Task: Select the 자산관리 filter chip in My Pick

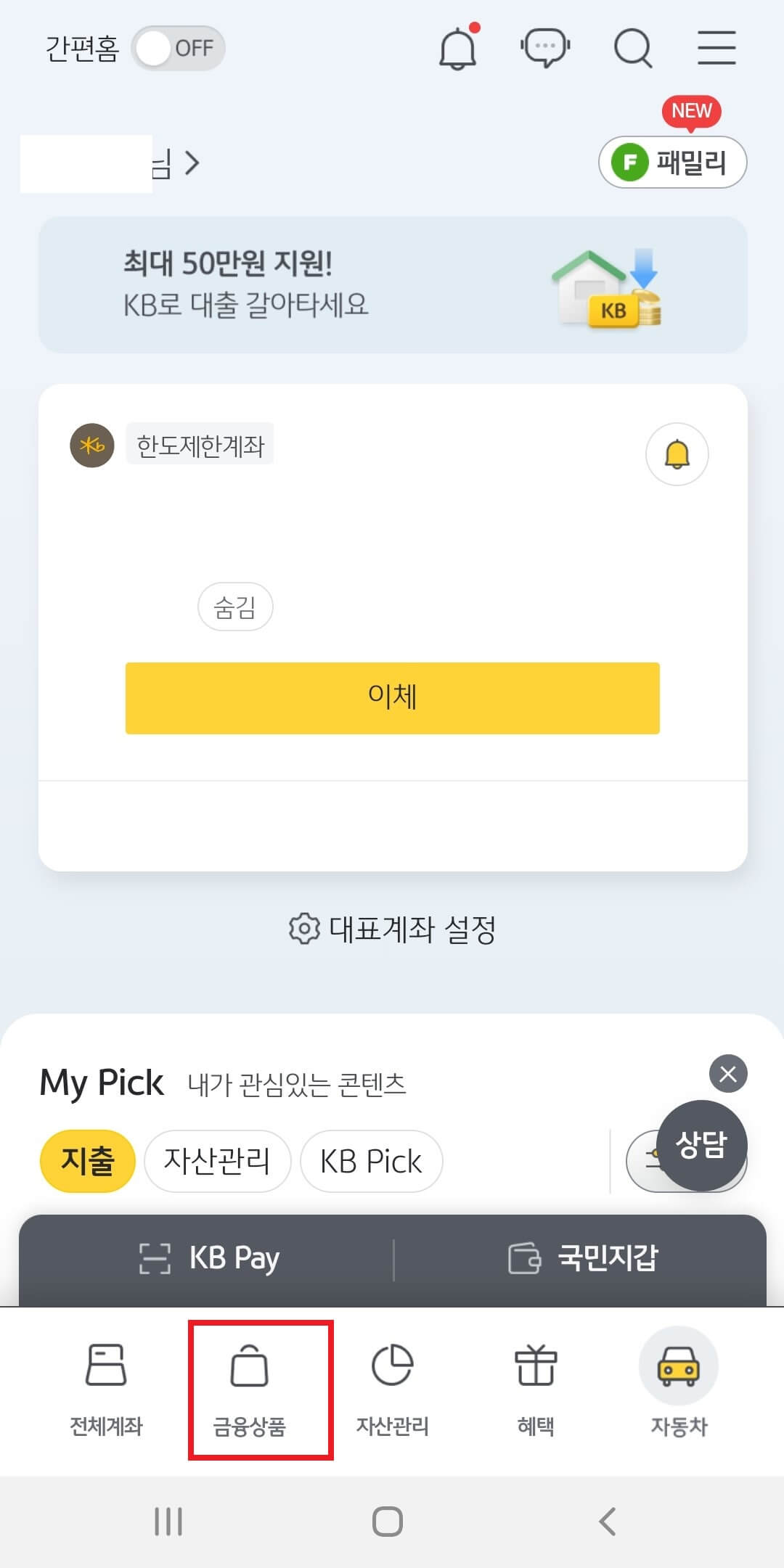Action: tap(218, 1161)
